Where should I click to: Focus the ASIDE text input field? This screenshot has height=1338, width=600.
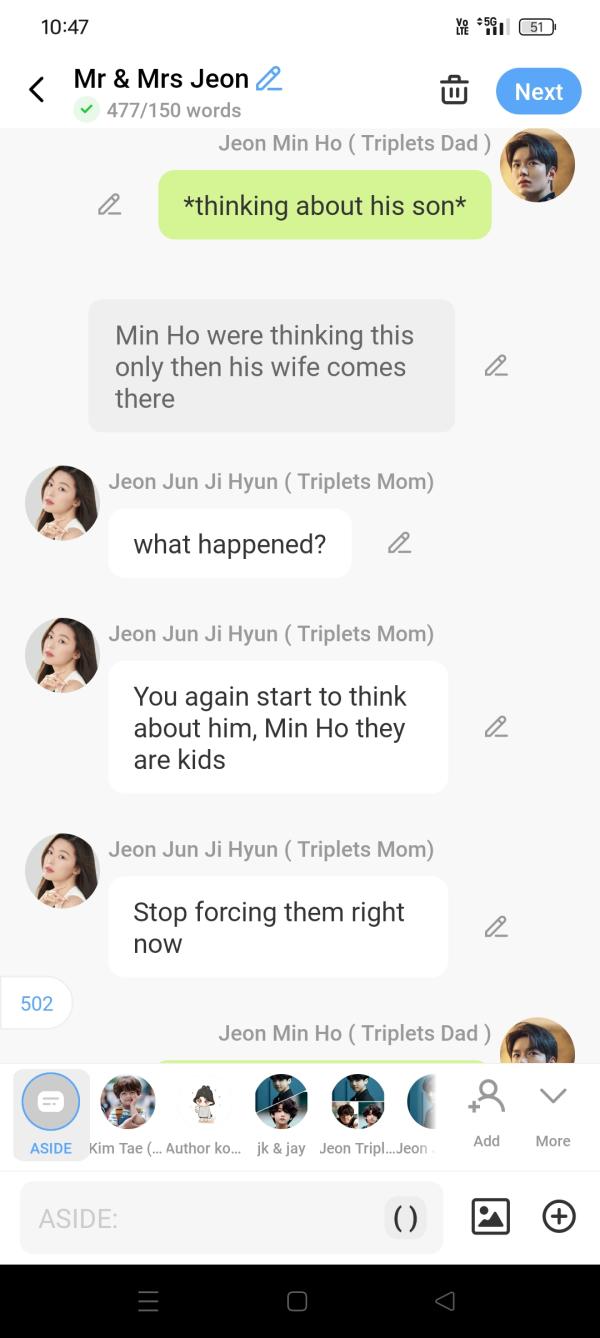[x=200, y=1218]
